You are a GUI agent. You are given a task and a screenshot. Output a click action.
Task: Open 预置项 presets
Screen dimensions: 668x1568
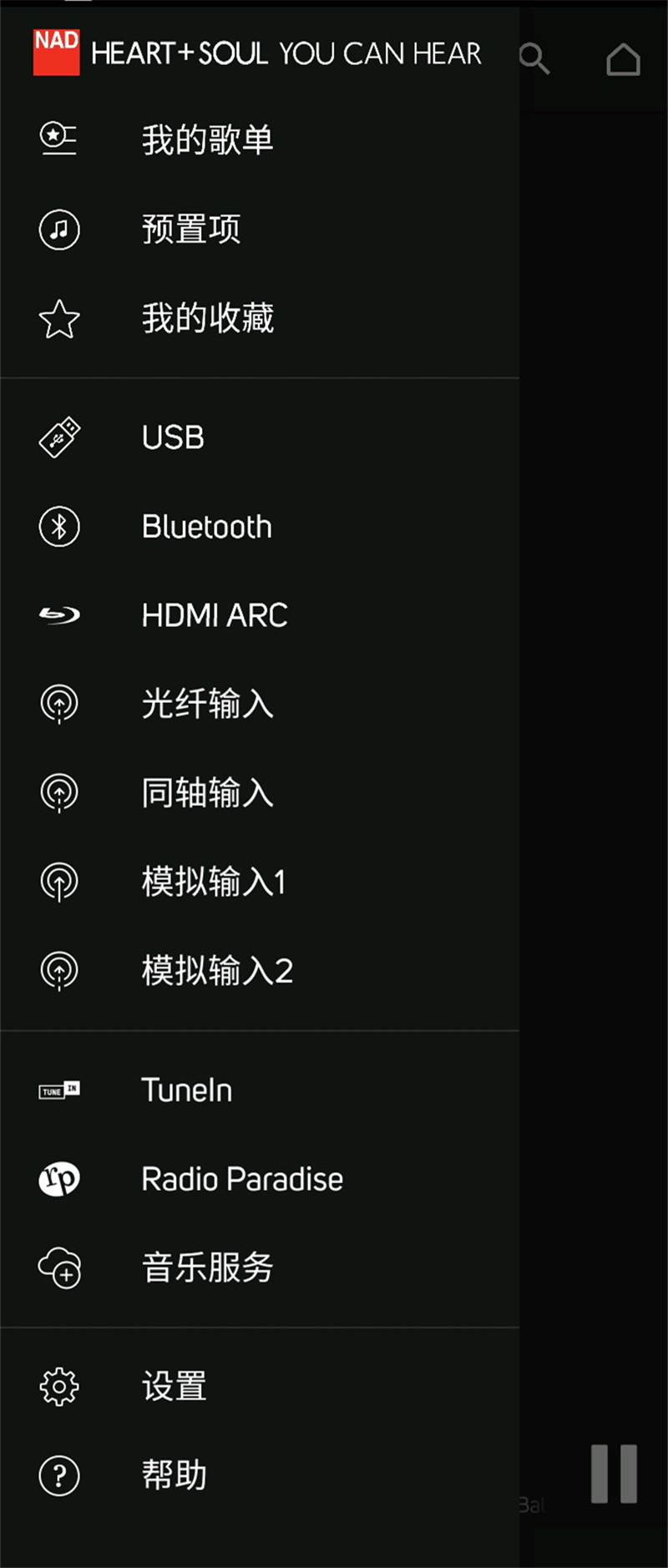point(191,229)
